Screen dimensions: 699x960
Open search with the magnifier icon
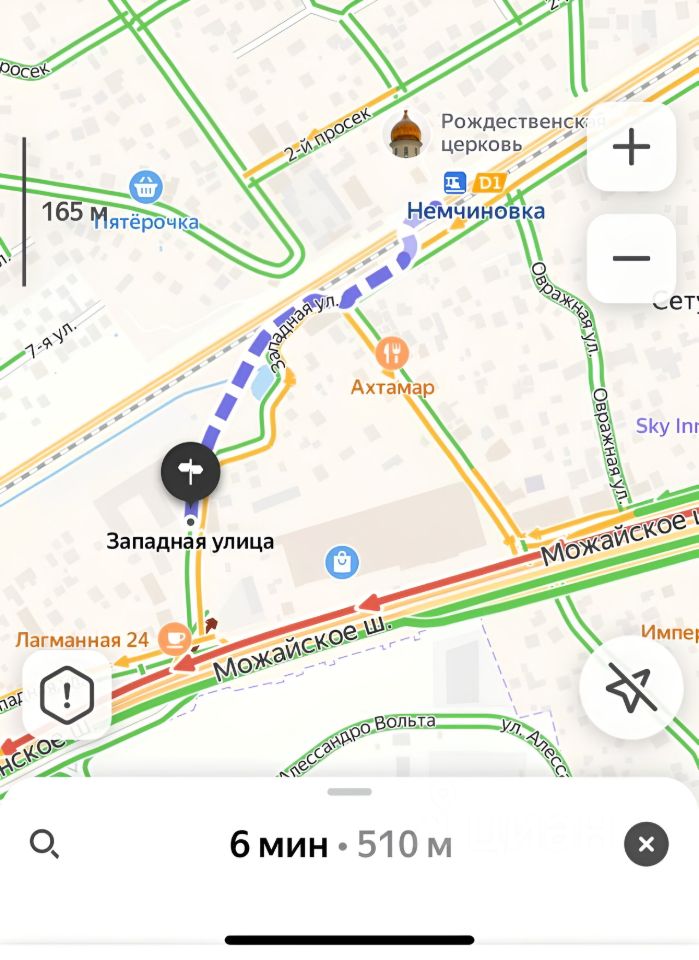pyautogui.click(x=44, y=845)
